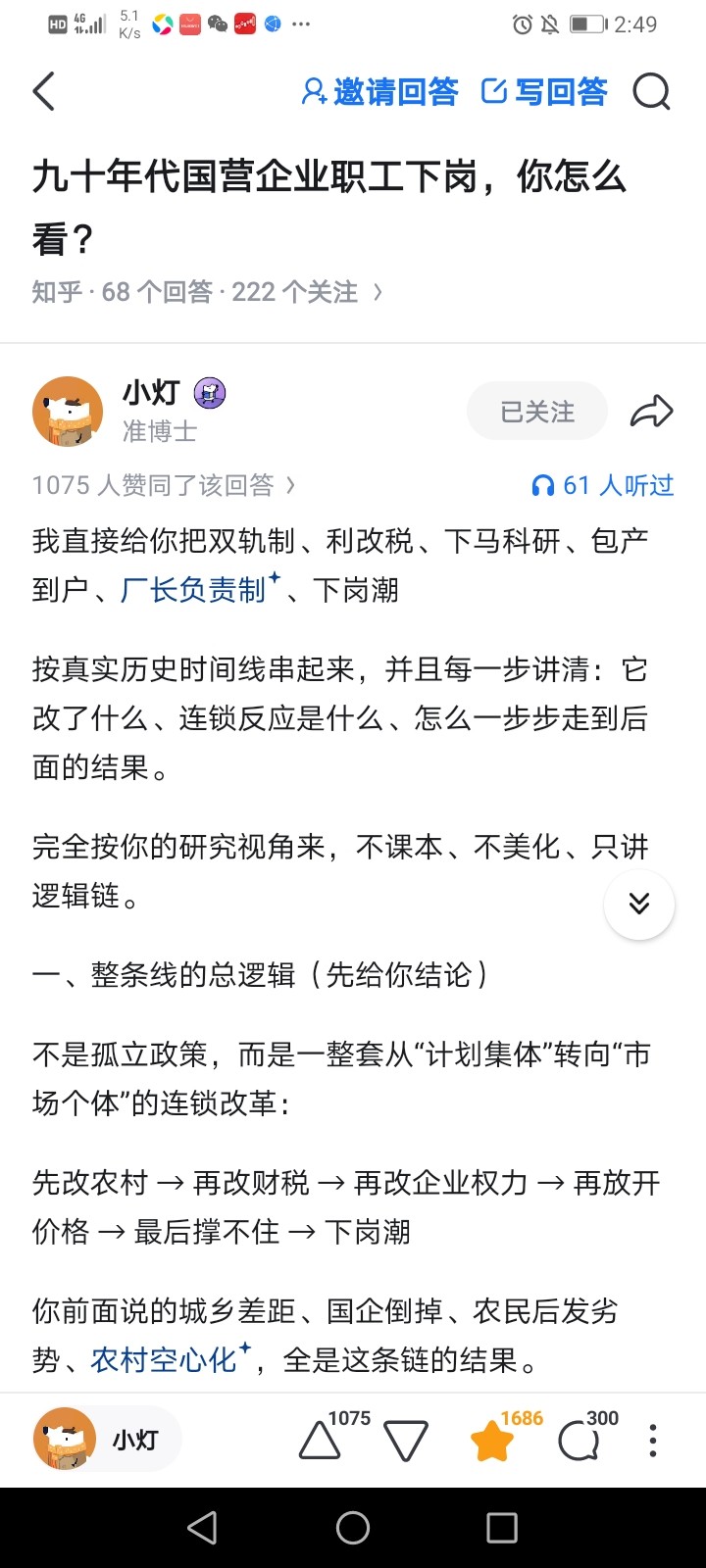Go back with the top-left arrow
Screen dimensions: 706x1568
[43, 90]
